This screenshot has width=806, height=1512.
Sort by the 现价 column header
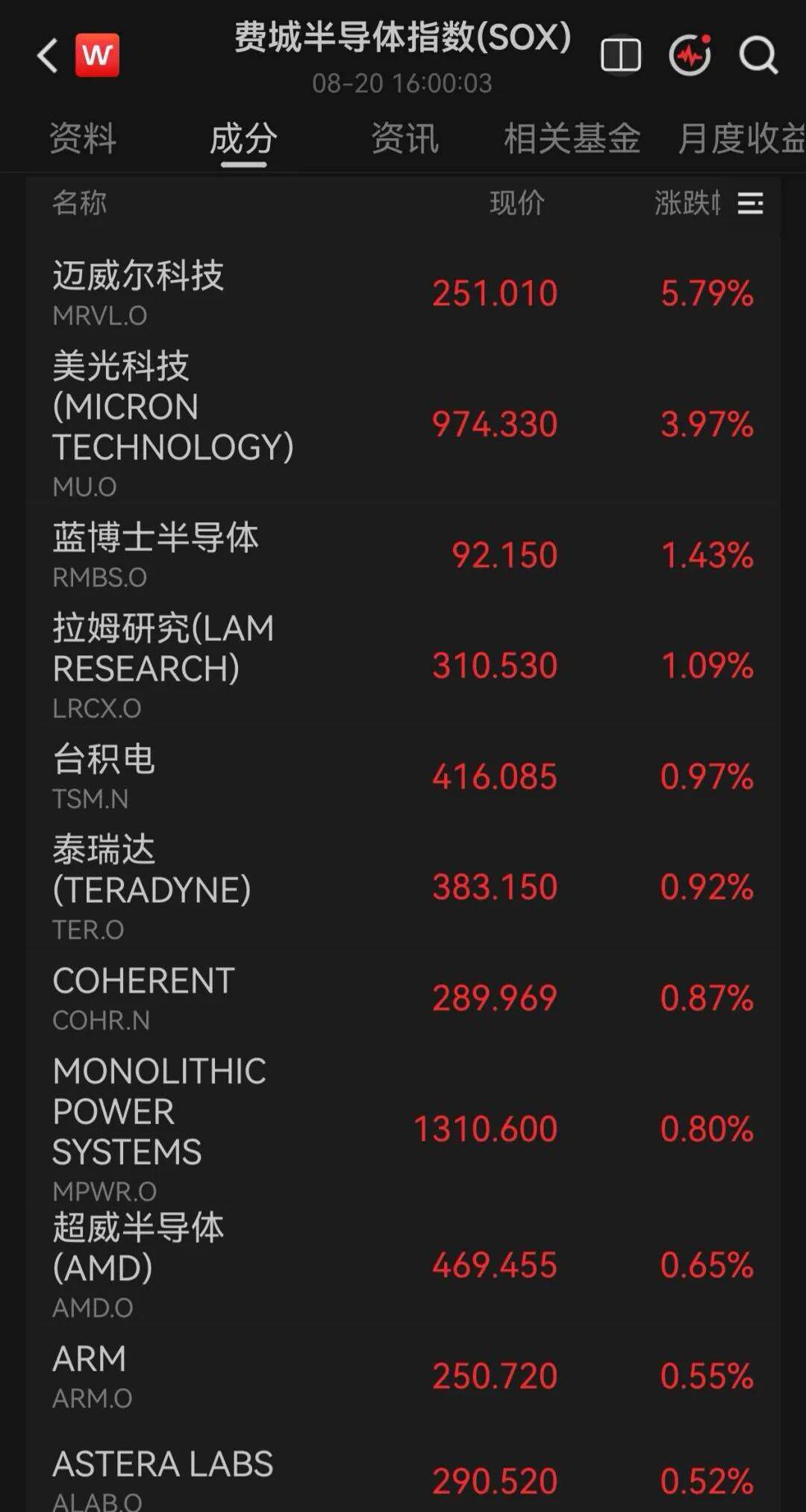[x=517, y=203]
